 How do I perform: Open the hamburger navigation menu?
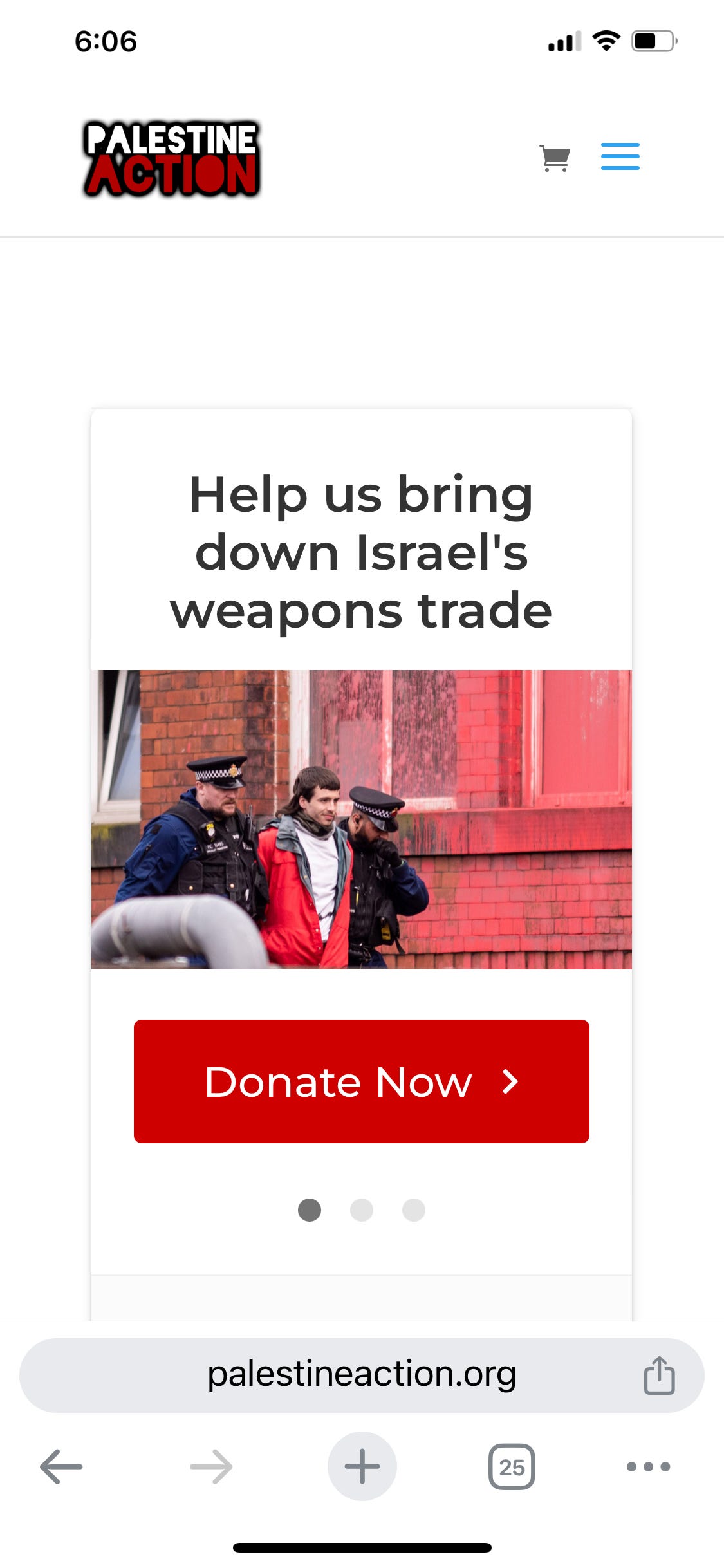point(620,156)
